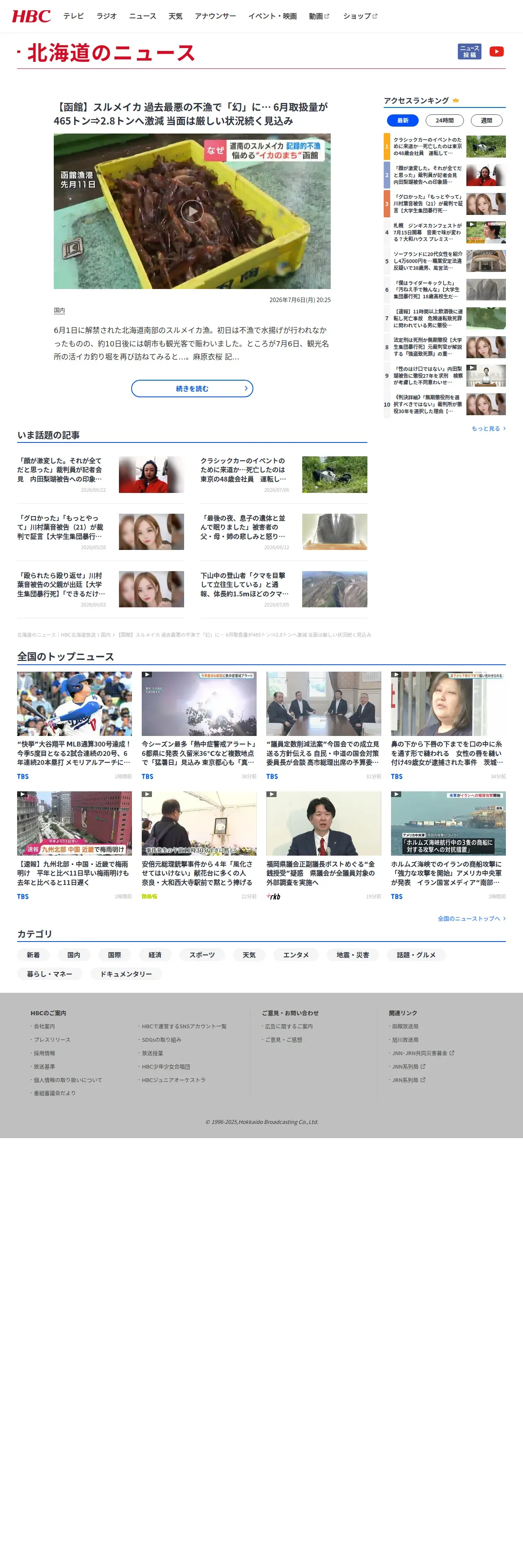Open the YouTube icon in the header
The height and width of the screenshot is (1568, 523).
[x=496, y=52]
